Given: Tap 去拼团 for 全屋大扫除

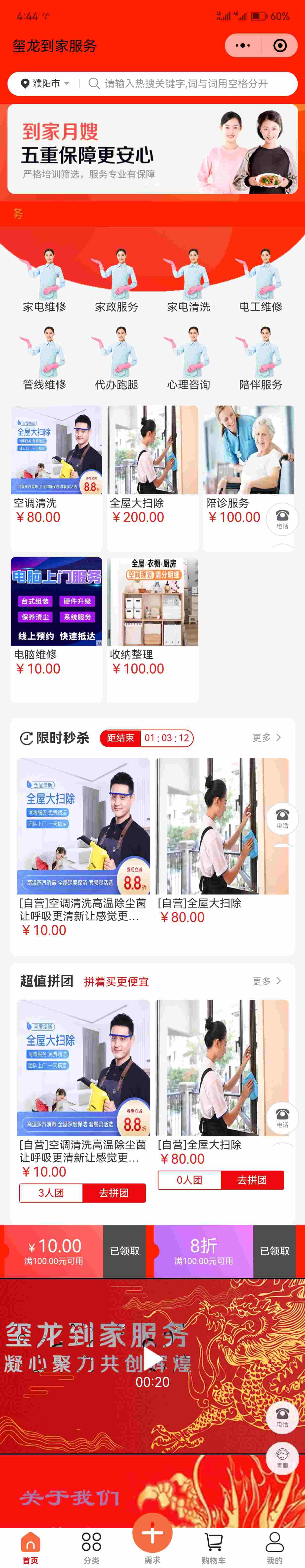Looking at the screenshot, I should coord(252,1180).
